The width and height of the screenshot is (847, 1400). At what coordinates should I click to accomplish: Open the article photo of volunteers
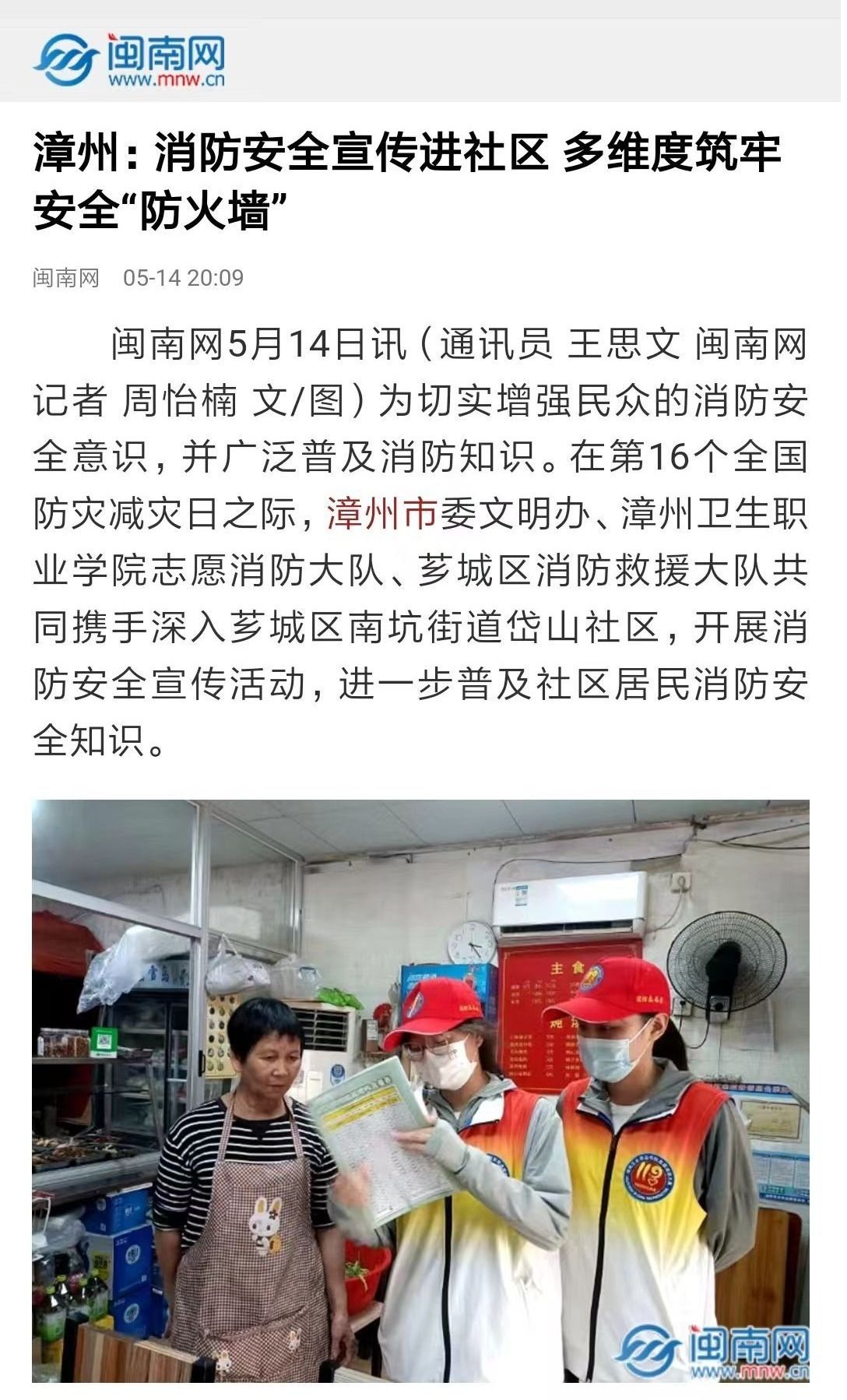click(420, 1090)
